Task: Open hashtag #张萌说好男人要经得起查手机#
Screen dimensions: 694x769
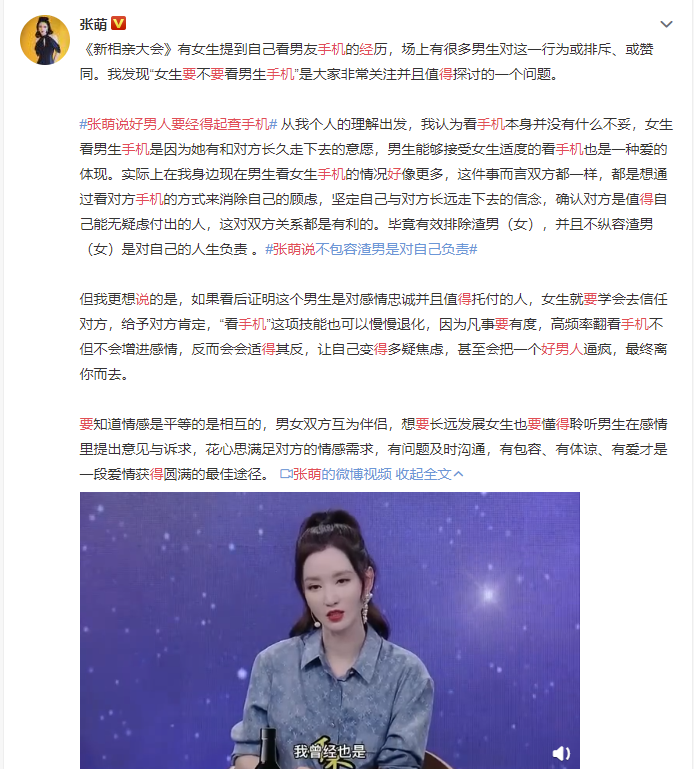Action: click(177, 125)
